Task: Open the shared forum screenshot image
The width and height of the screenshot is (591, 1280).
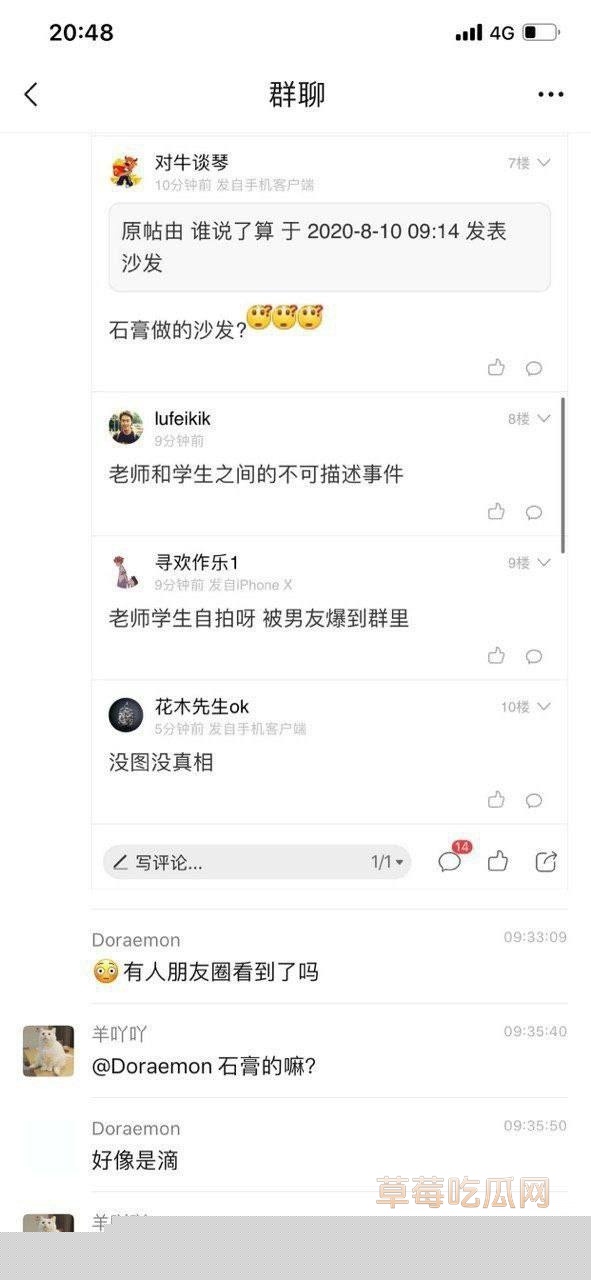Action: 330,510
